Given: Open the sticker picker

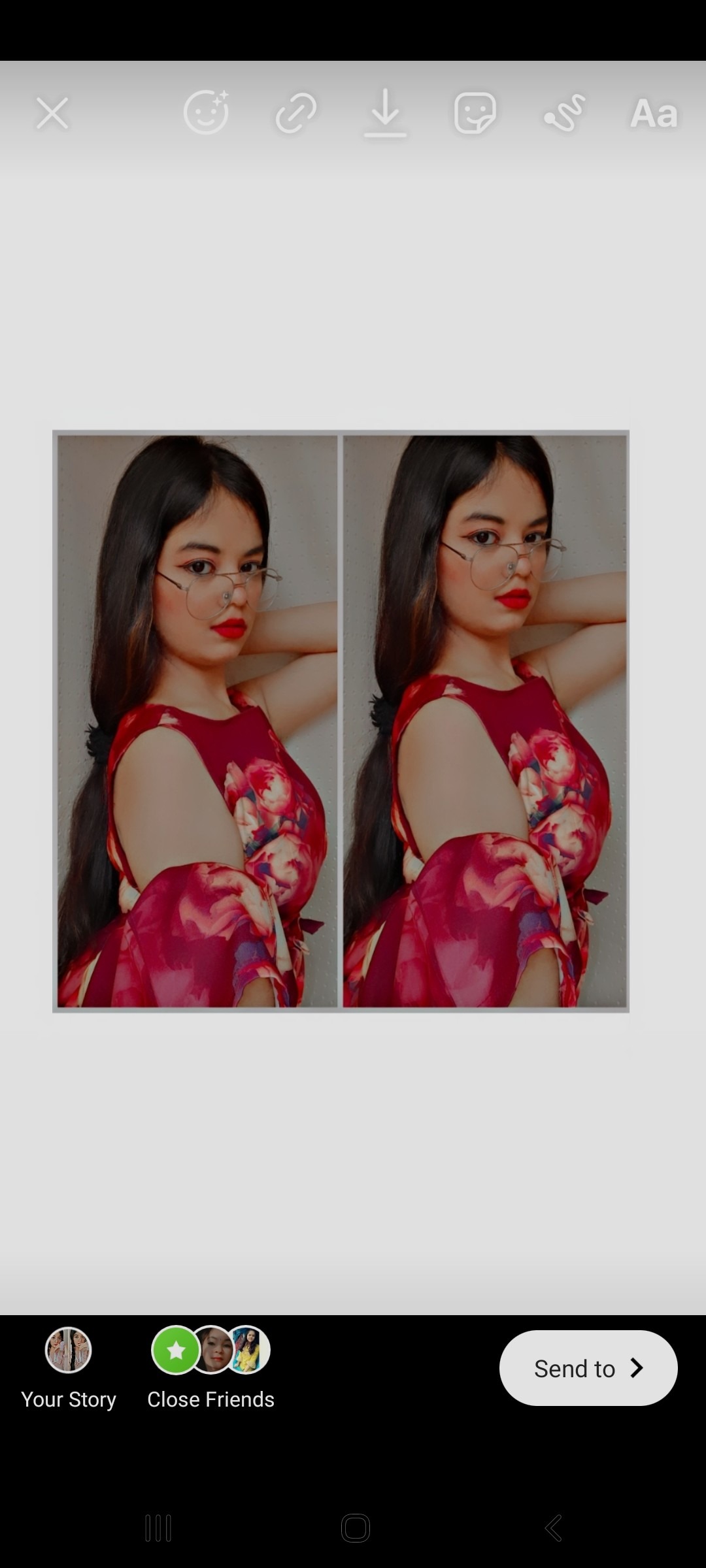Looking at the screenshot, I should pos(475,113).
